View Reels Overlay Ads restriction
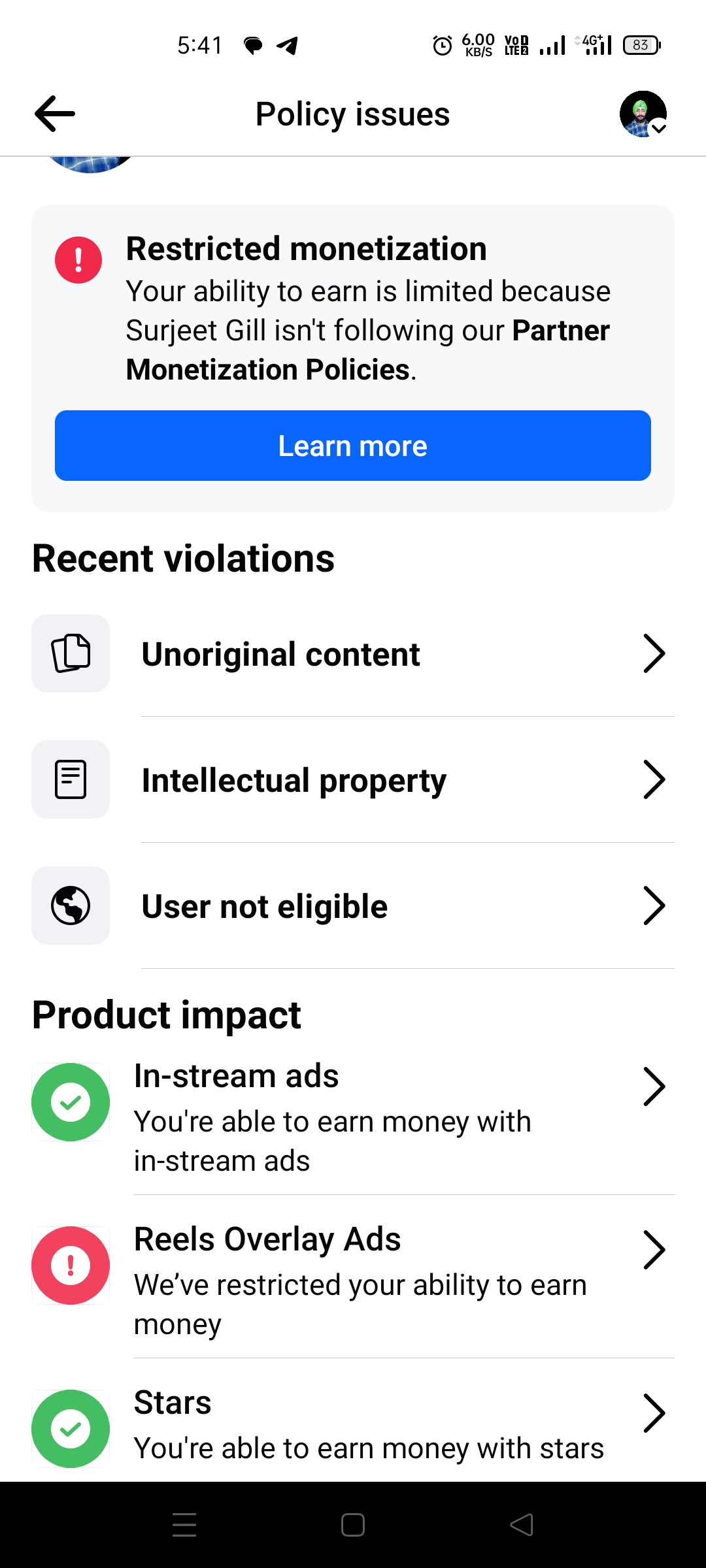This screenshot has height=1568, width=706. (x=353, y=1279)
